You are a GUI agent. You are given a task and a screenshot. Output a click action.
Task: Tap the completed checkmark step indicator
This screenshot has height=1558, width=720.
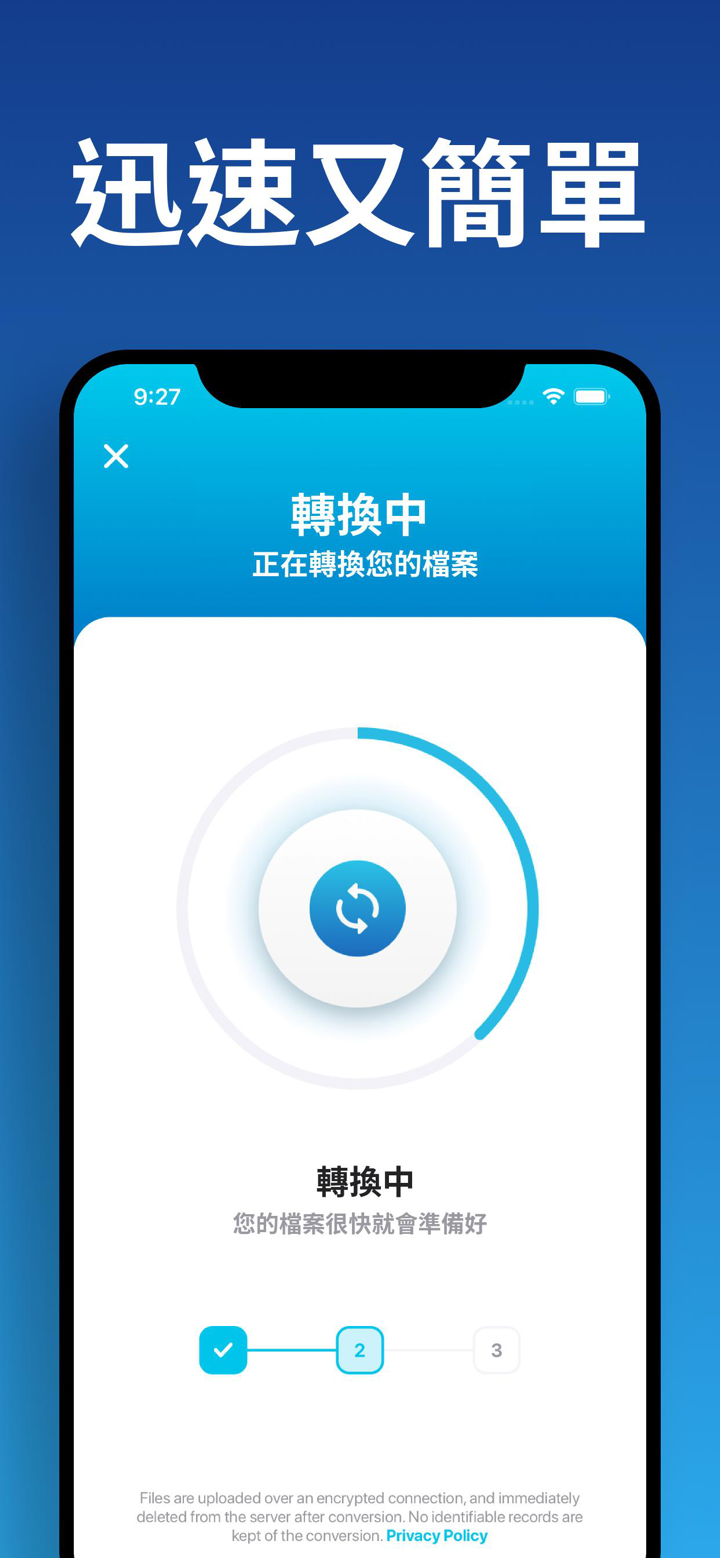pyautogui.click(x=223, y=1350)
